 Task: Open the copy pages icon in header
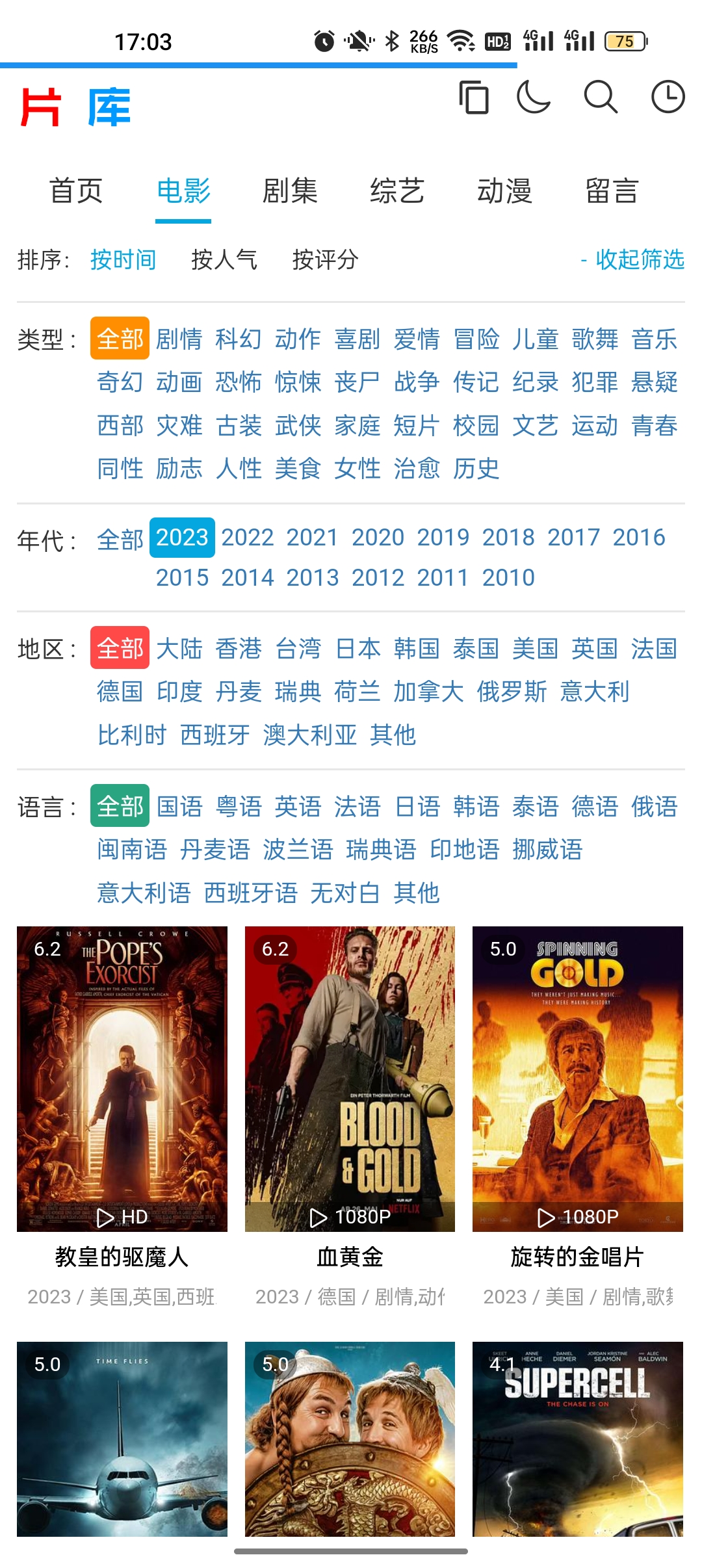[474, 98]
